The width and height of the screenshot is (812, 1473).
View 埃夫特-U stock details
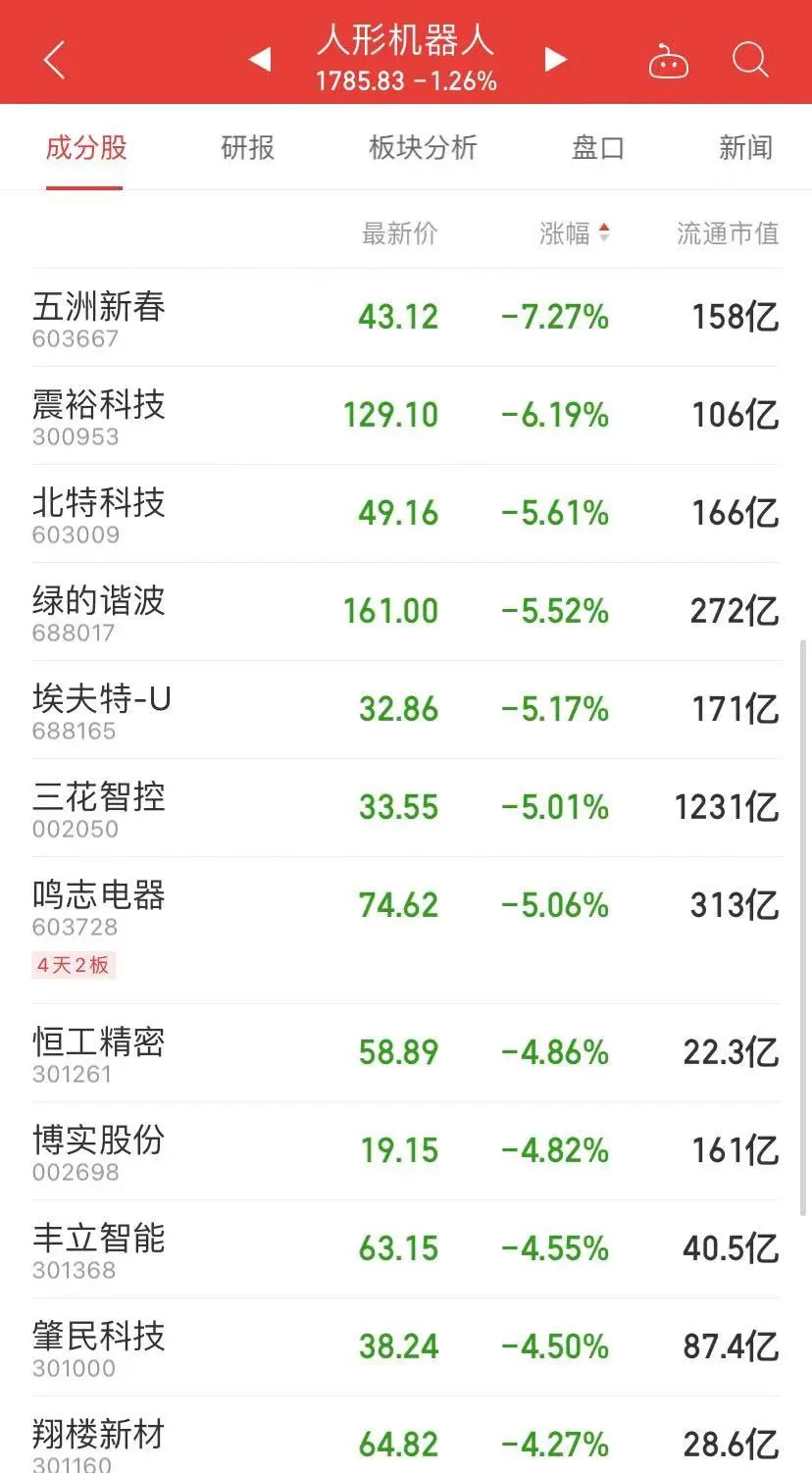point(101,709)
